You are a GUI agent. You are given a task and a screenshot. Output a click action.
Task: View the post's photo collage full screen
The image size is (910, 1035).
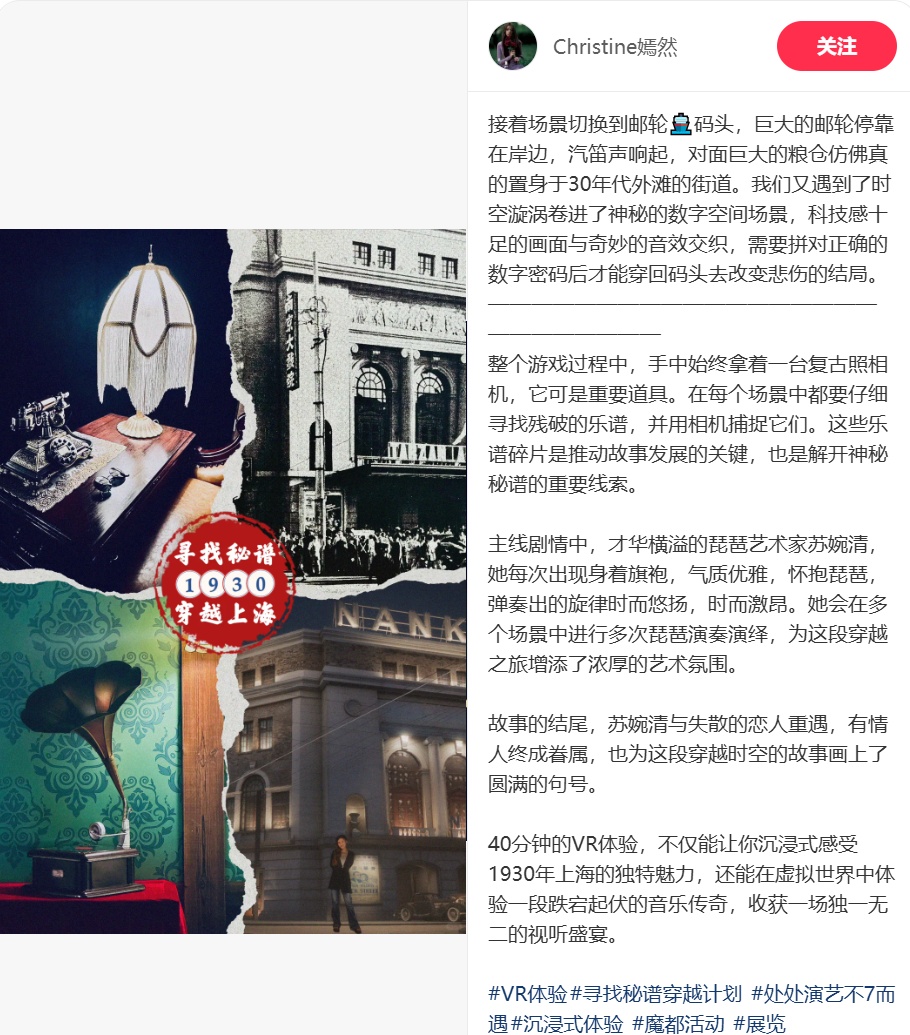pyautogui.click(x=232, y=580)
